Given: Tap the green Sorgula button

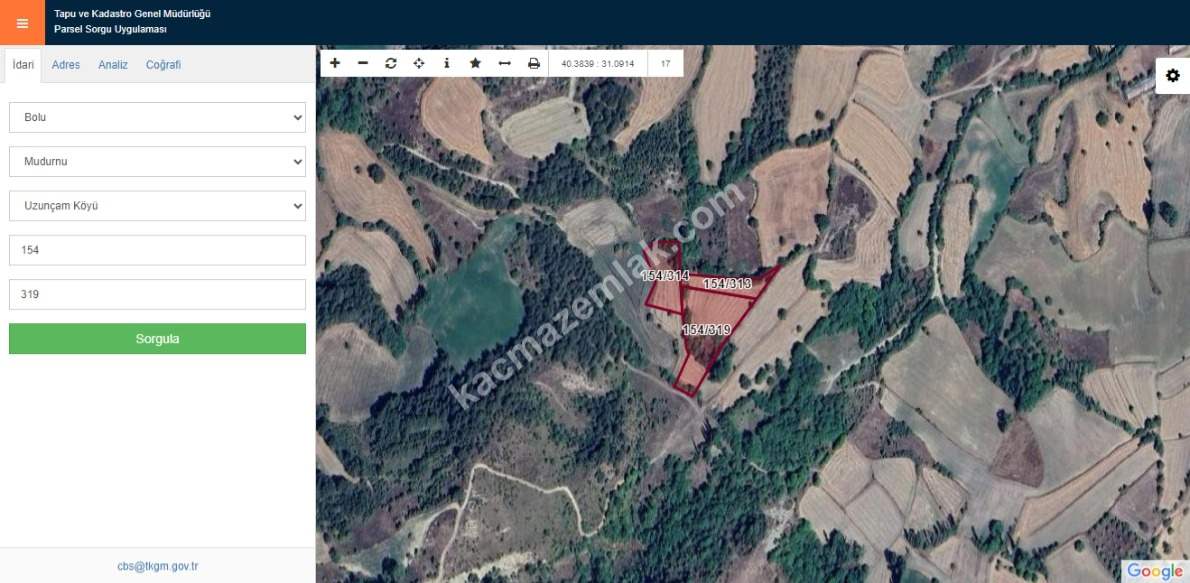Looking at the screenshot, I should 157,339.
